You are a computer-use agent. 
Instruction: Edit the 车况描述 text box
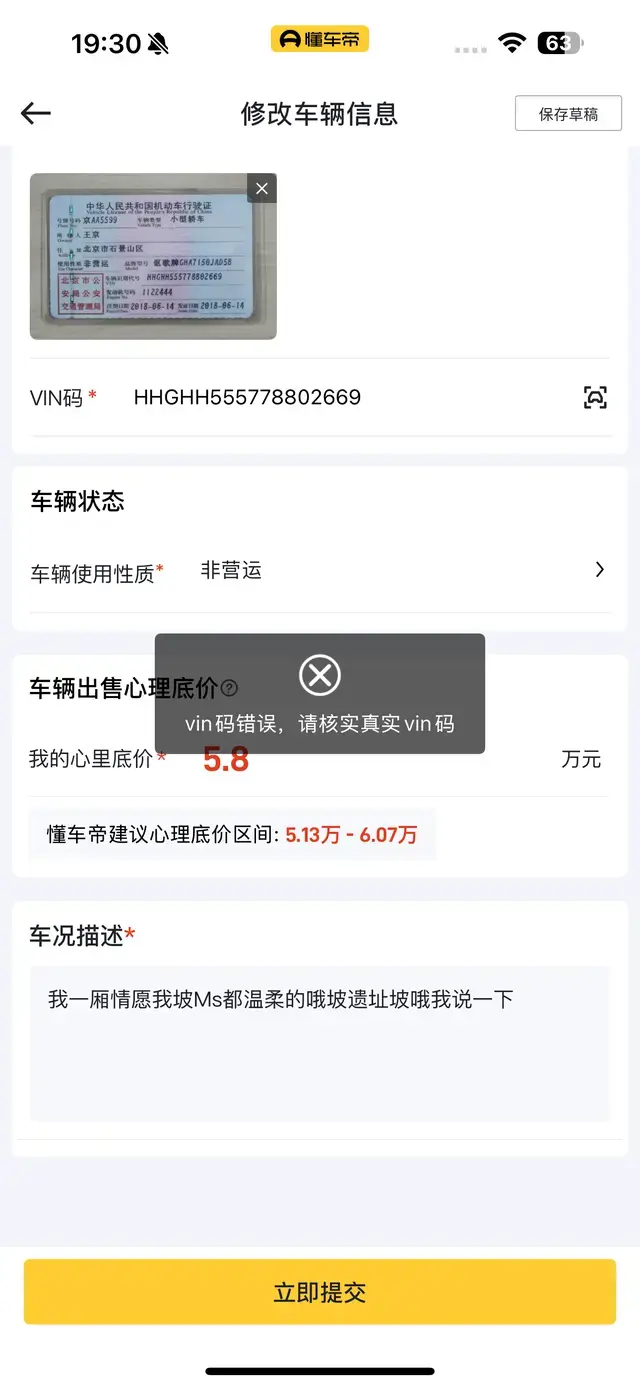tap(320, 1043)
